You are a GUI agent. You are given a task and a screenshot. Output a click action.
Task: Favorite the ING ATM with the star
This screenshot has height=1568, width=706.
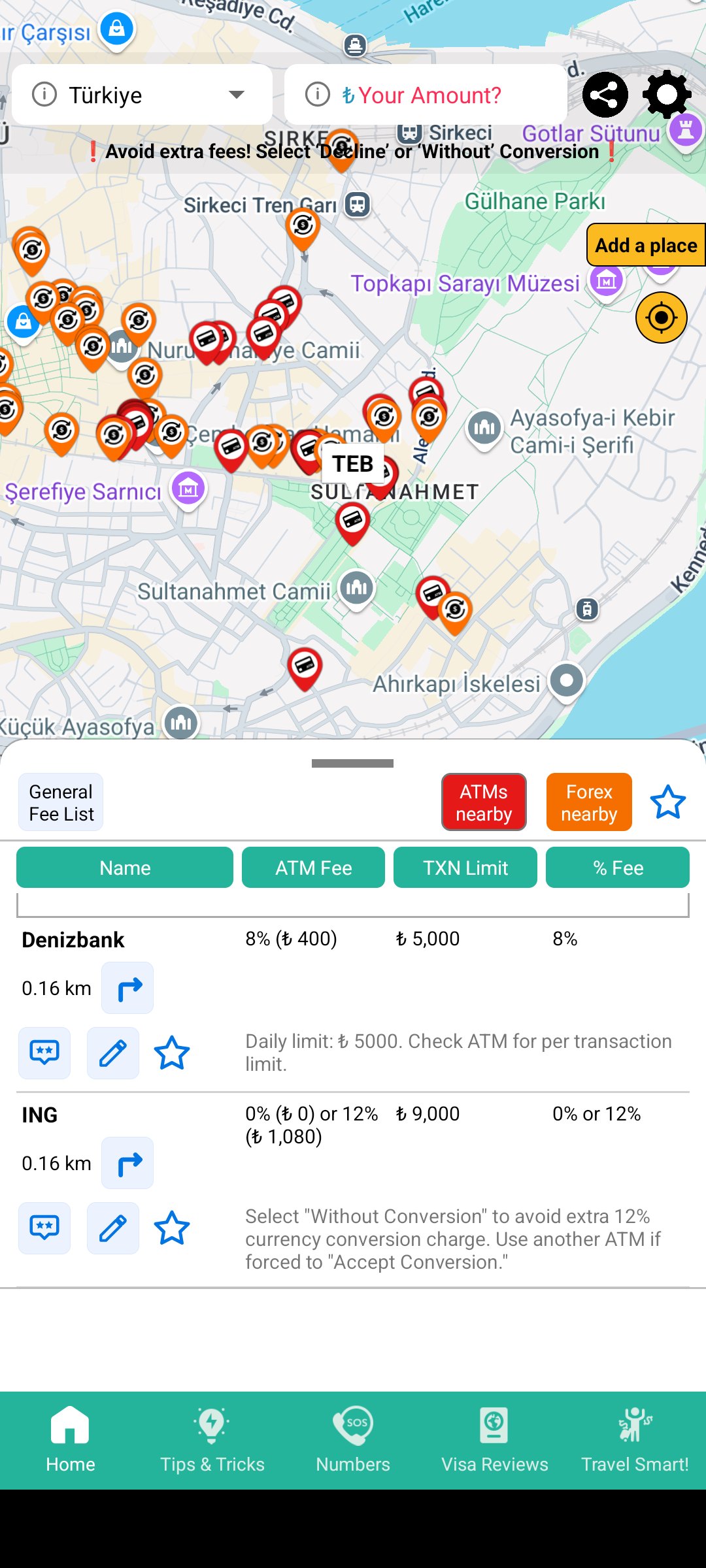pyautogui.click(x=172, y=1228)
